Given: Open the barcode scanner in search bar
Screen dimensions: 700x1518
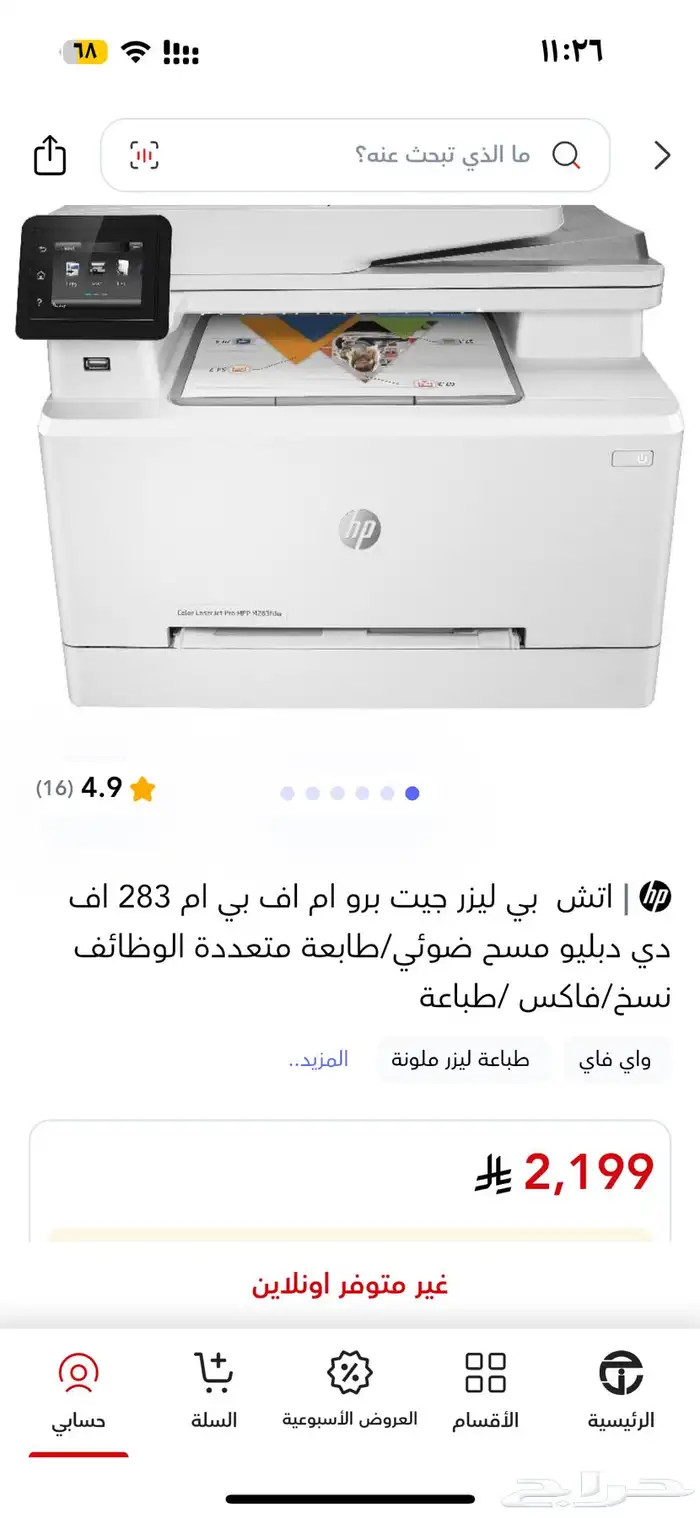Looking at the screenshot, I should point(145,155).
